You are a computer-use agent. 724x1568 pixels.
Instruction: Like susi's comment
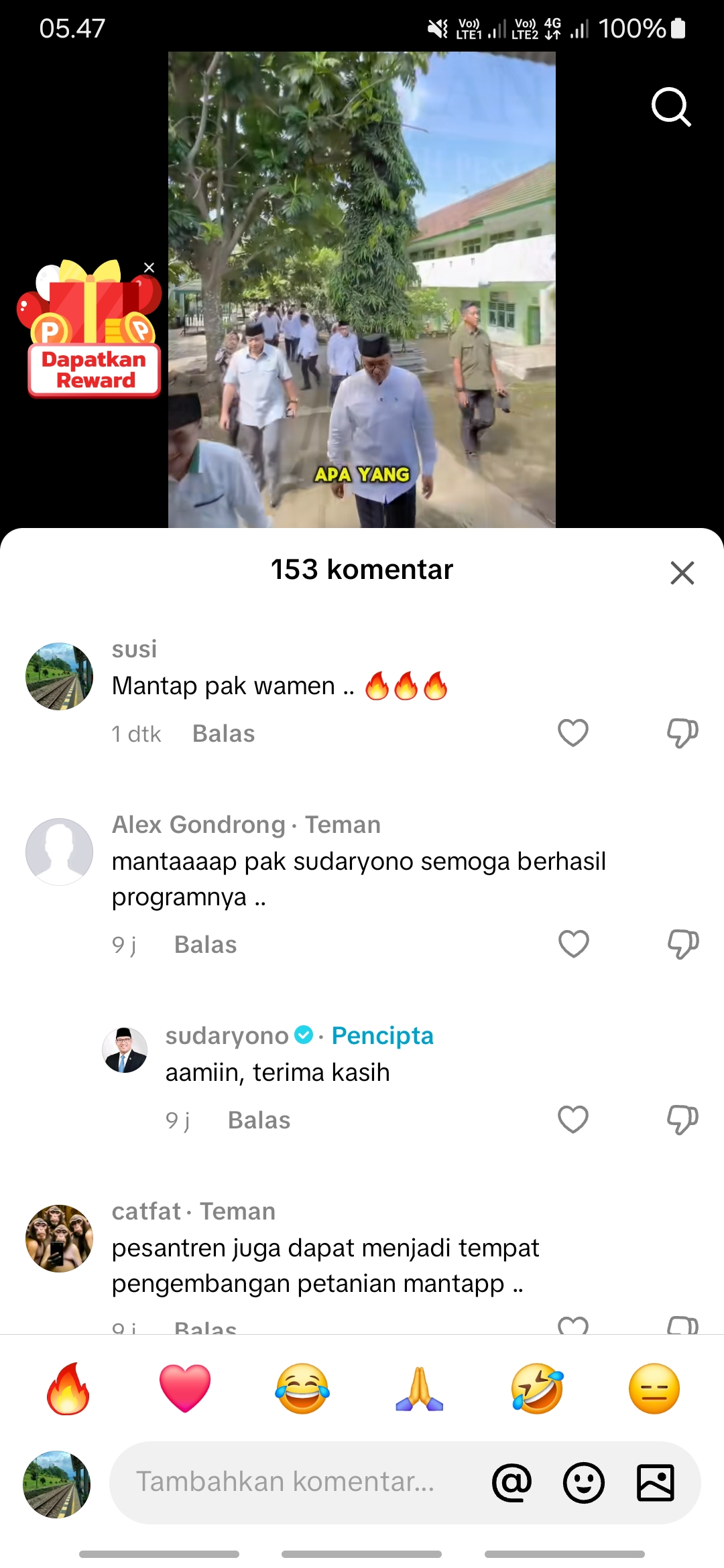(573, 733)
